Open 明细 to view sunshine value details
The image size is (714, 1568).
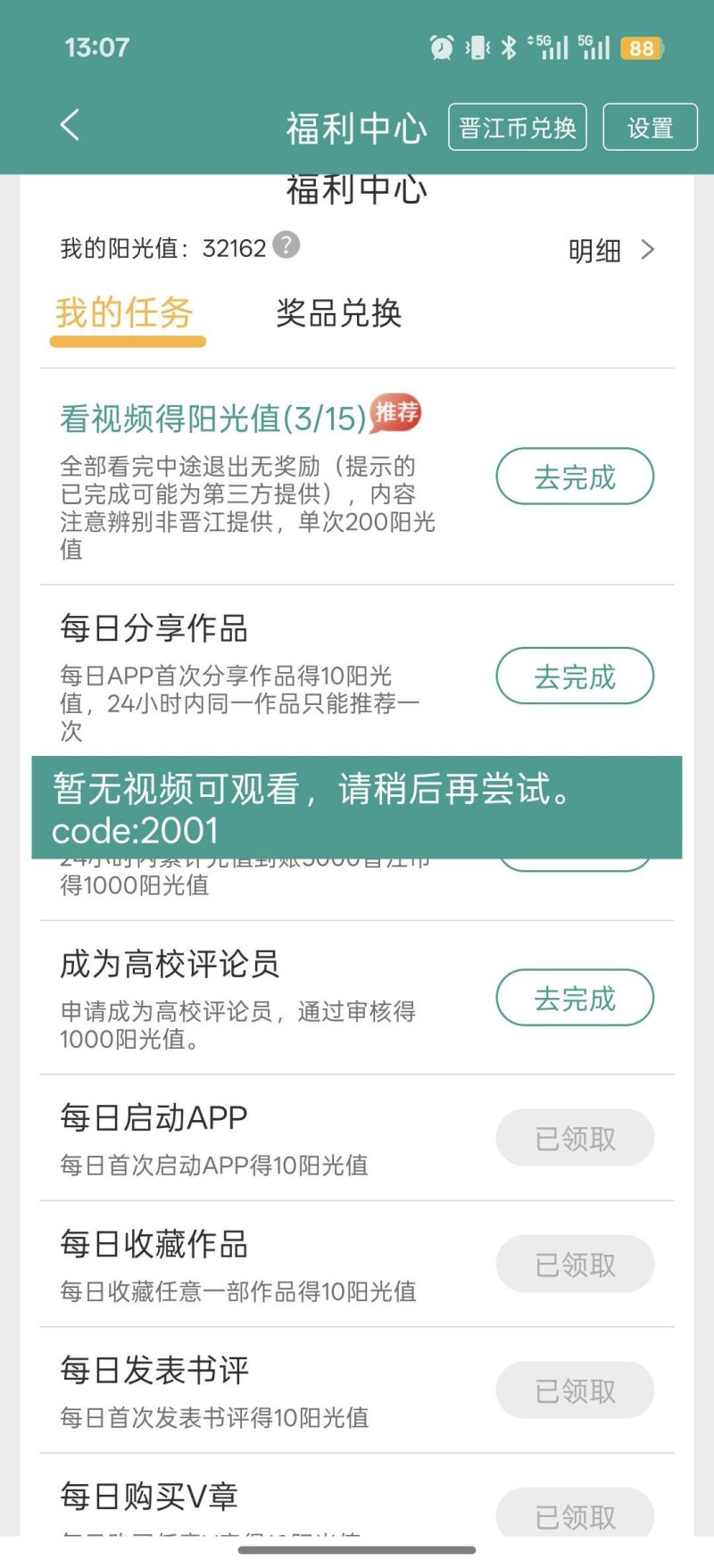611,251
